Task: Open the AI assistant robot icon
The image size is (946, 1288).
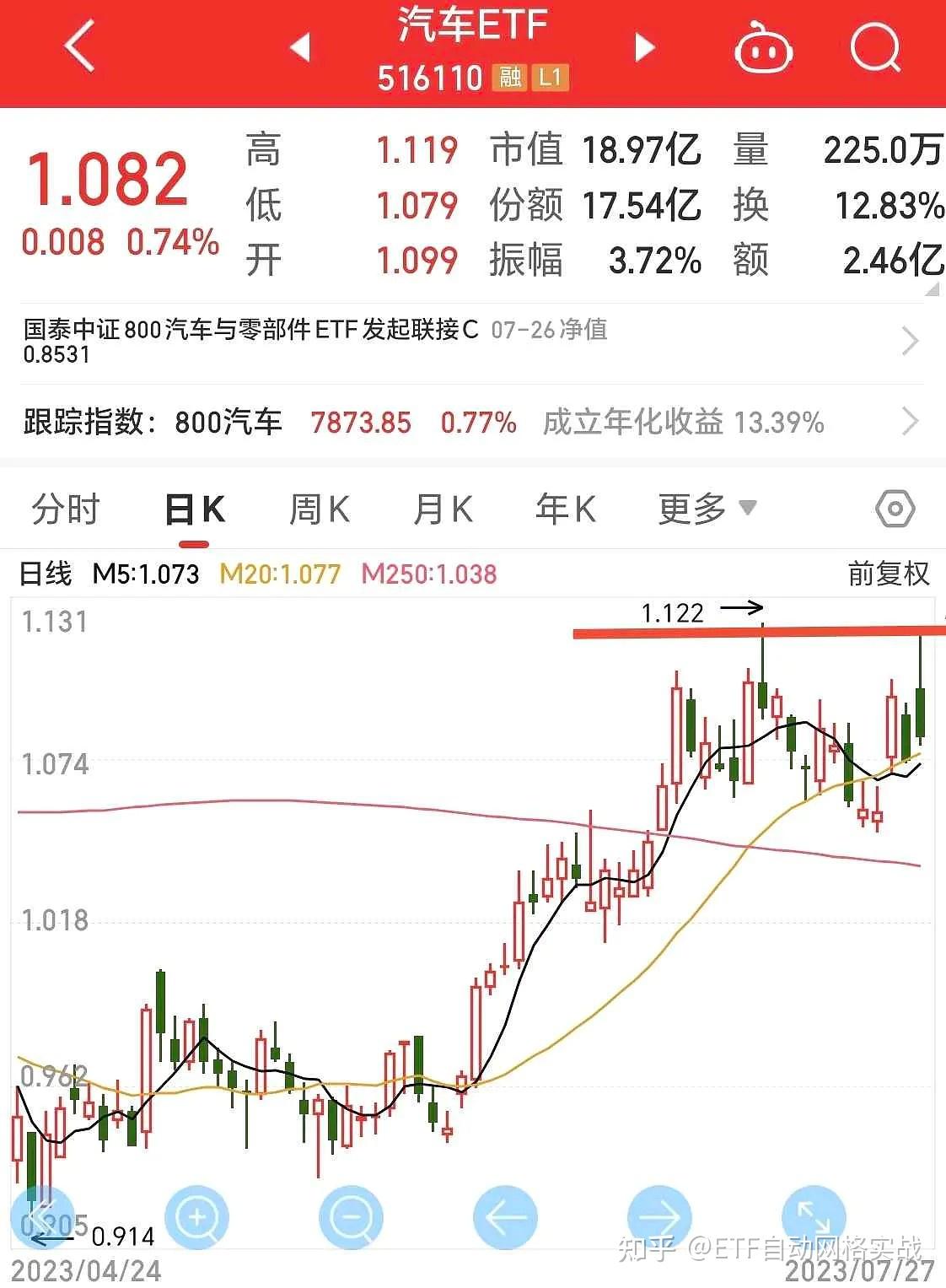Action: tap(763, 48)
